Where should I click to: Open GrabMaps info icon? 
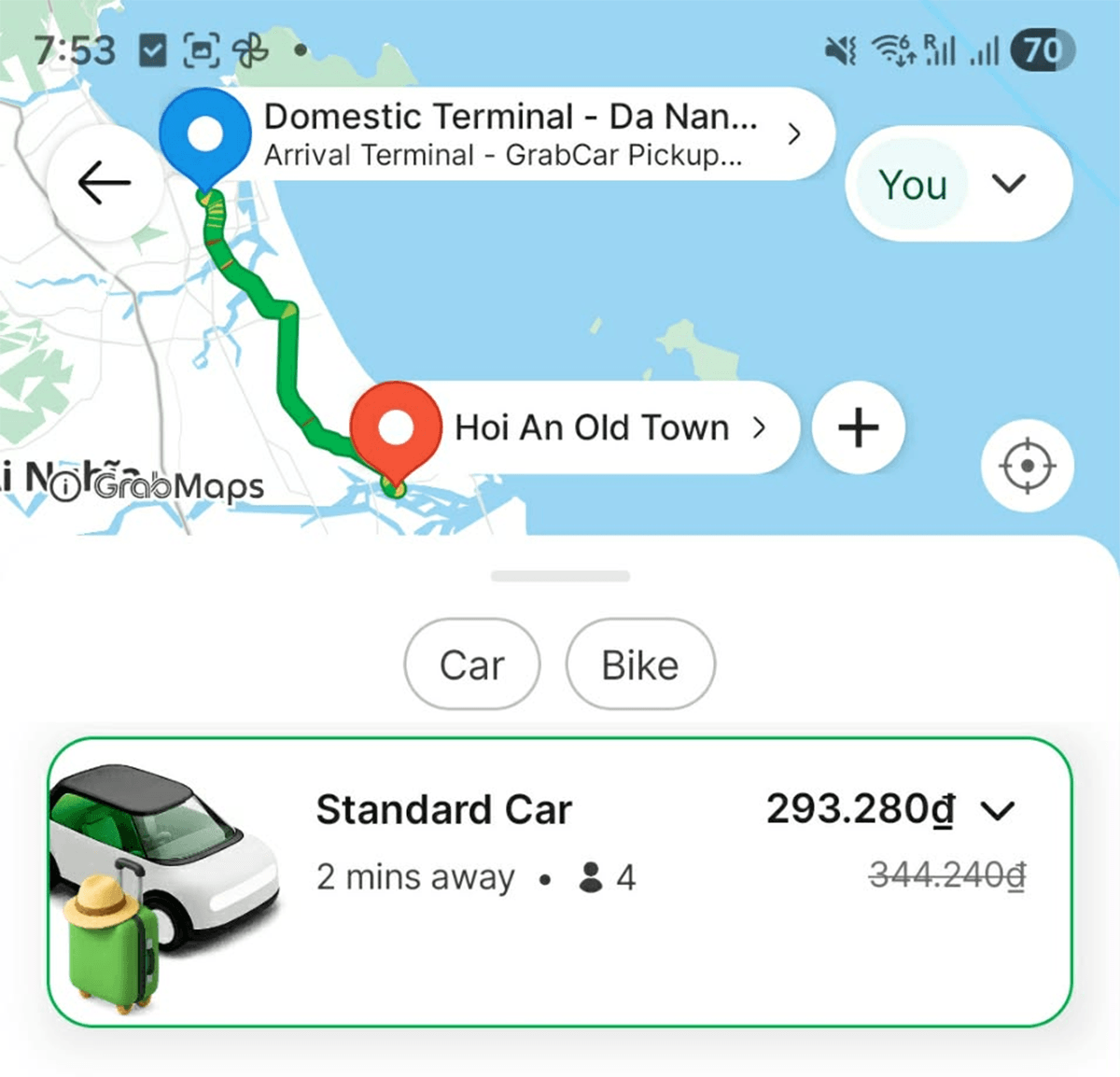(64, 487)
